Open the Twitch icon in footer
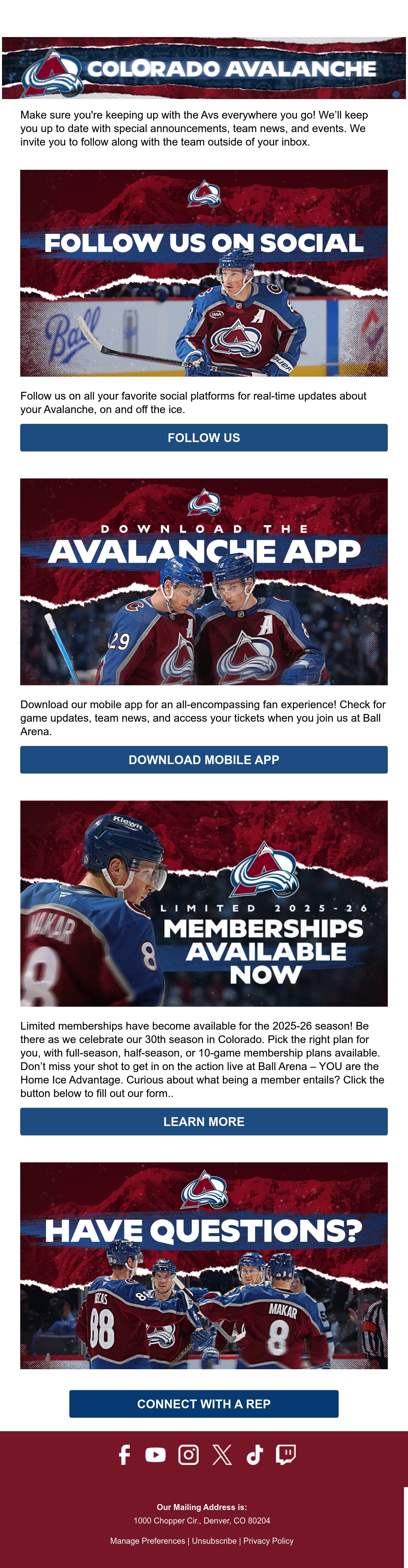408x1568 pixels. [286, 1455]
